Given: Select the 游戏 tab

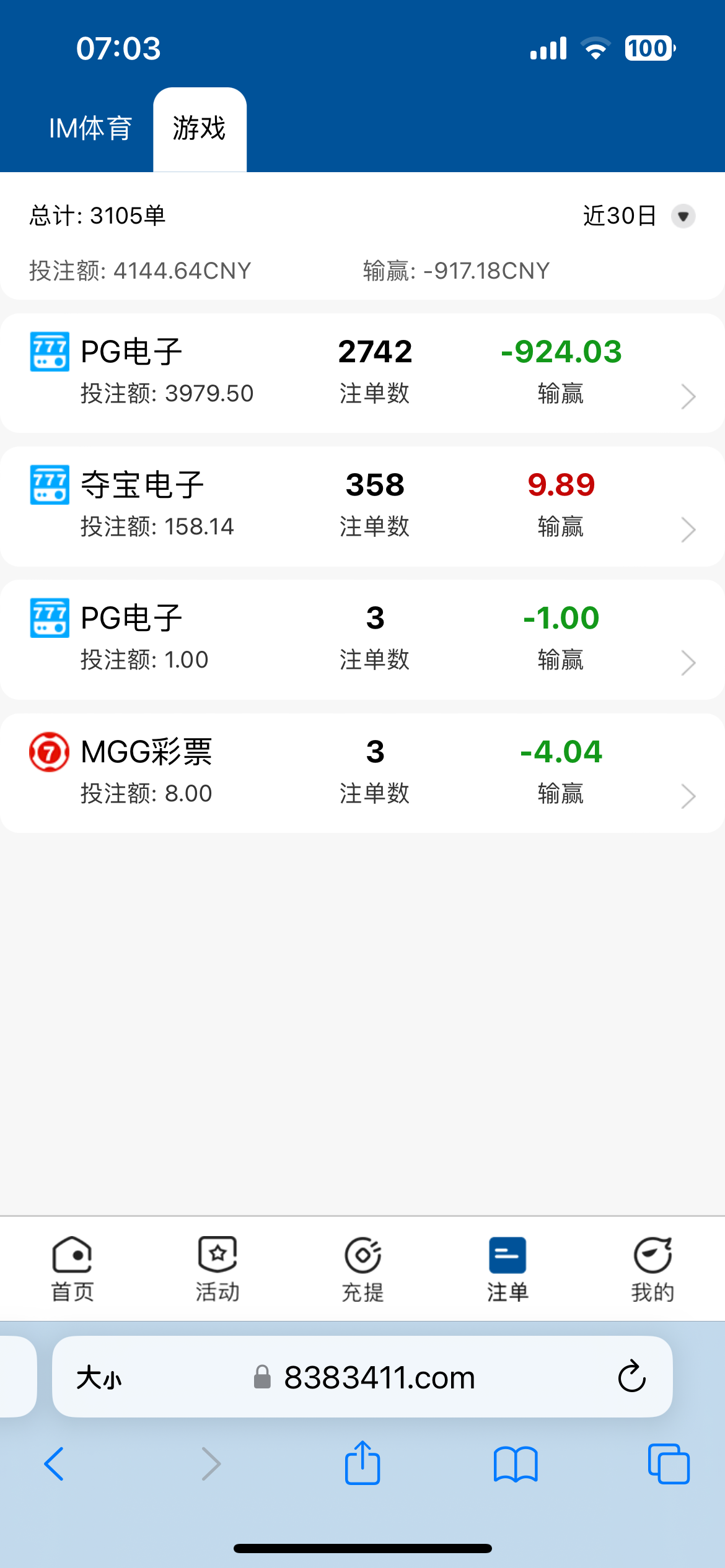Looking at the screenshot, I should click(x=200, y=129).
